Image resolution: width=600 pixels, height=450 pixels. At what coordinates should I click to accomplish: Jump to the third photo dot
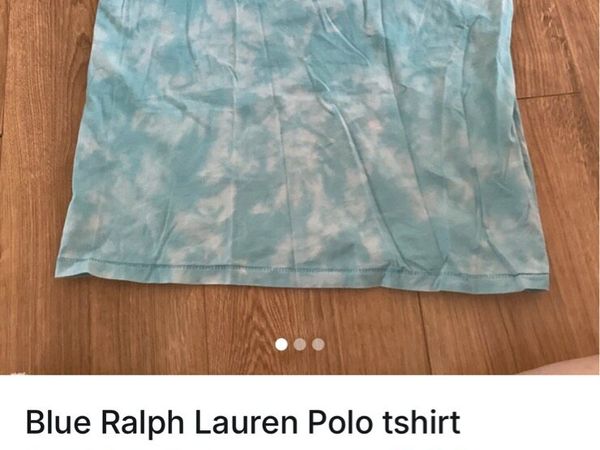click(x=318, y=344)
